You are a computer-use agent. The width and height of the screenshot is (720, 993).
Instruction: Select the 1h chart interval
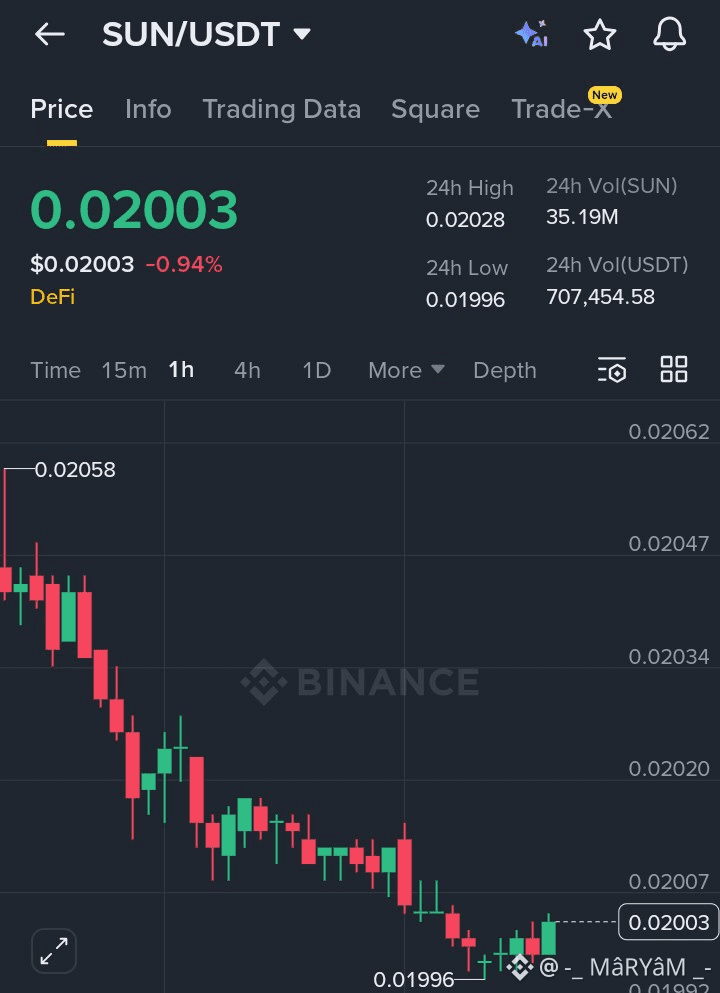181,370
